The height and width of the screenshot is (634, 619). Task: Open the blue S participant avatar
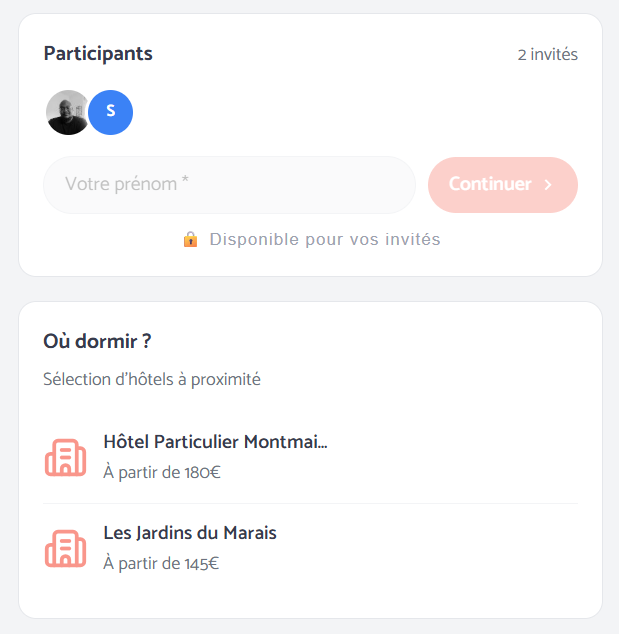(110, 112)
